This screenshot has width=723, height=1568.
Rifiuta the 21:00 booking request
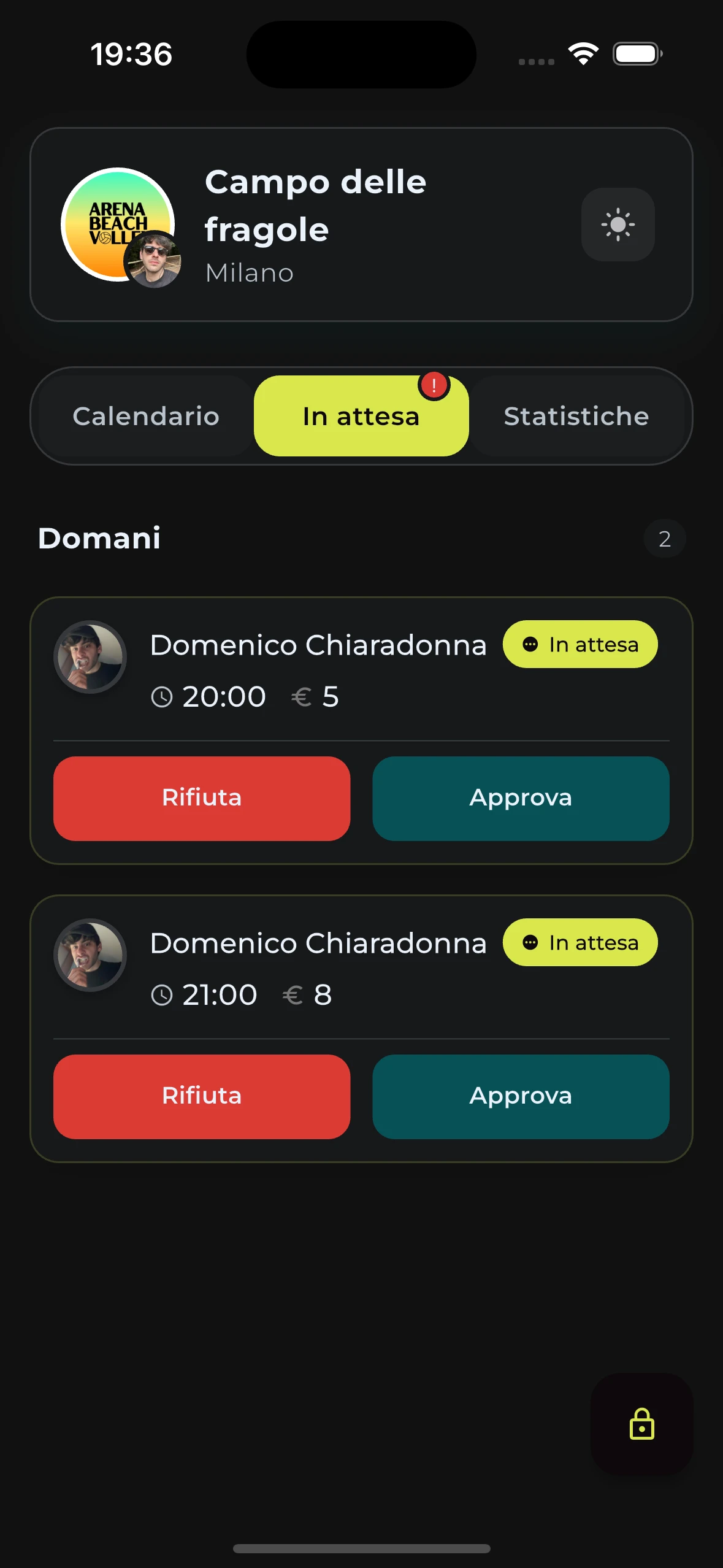tap(201, 1096)
